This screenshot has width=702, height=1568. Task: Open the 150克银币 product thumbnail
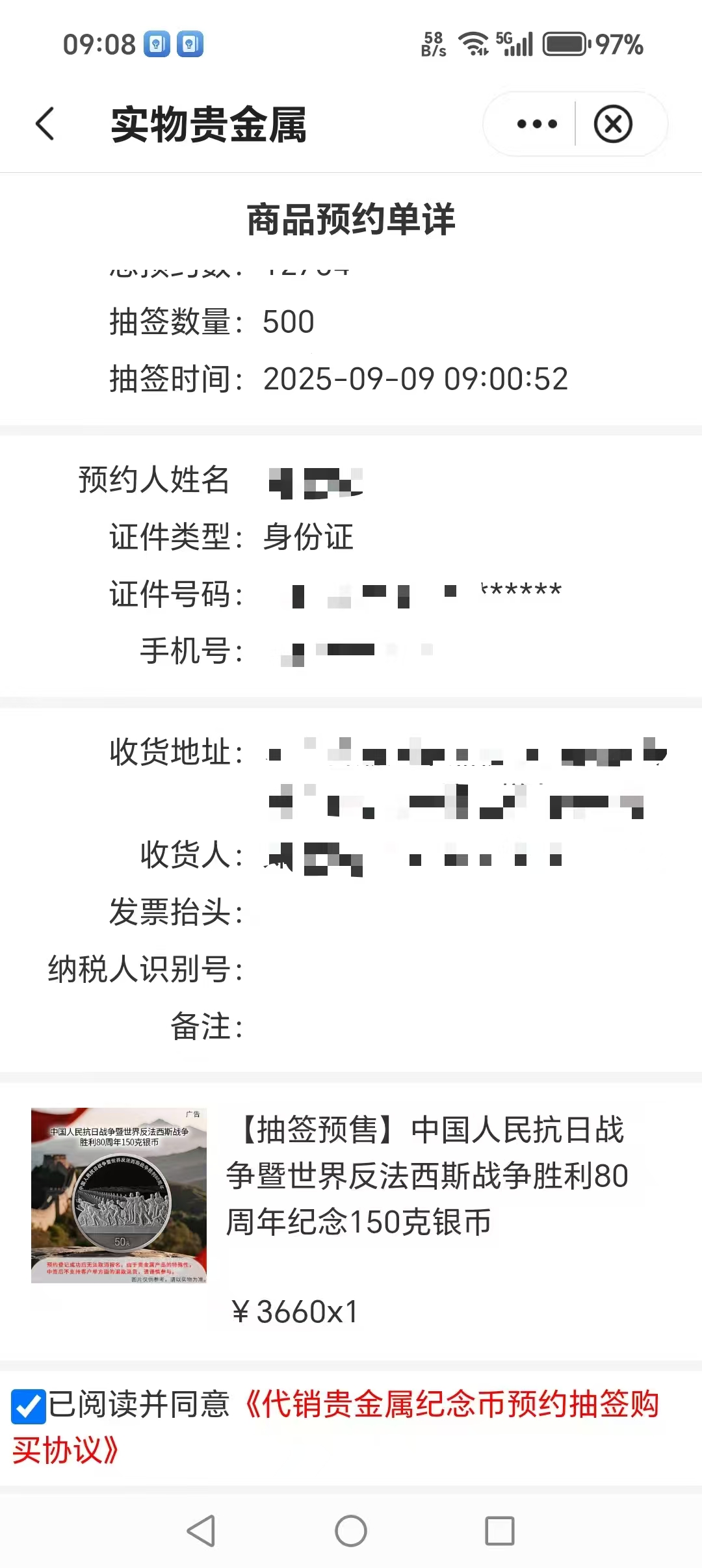(119, 1195)
